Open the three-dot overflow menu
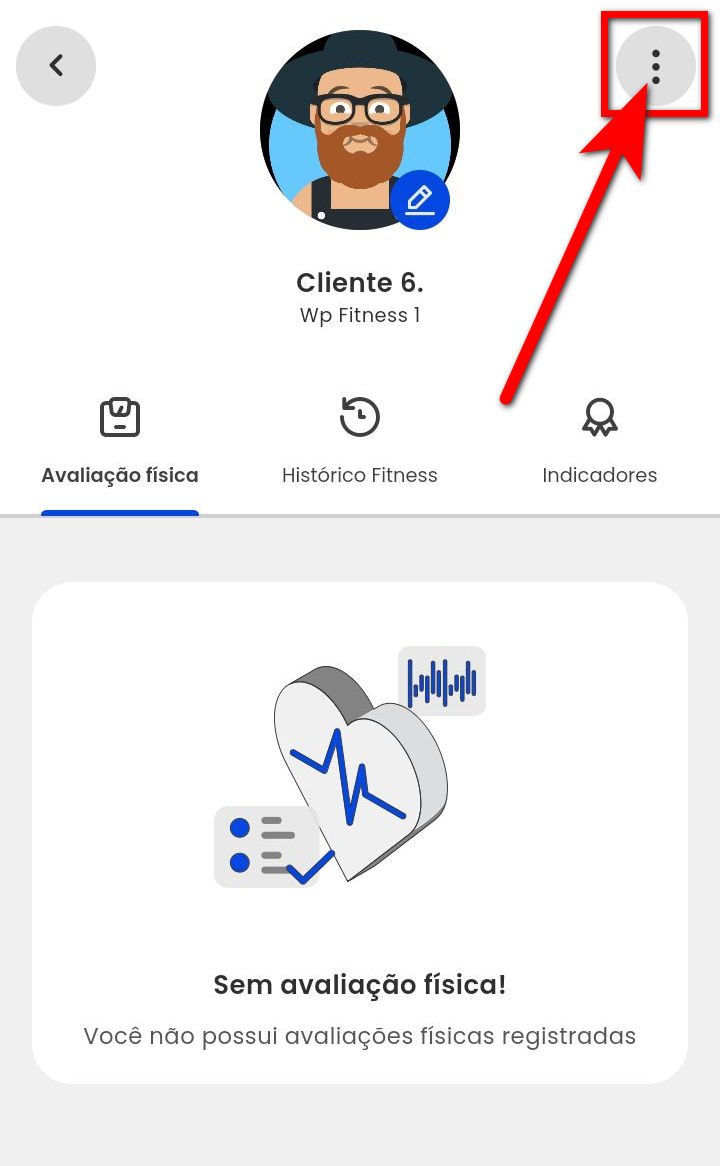720x1166 pixels. [656, 66]
